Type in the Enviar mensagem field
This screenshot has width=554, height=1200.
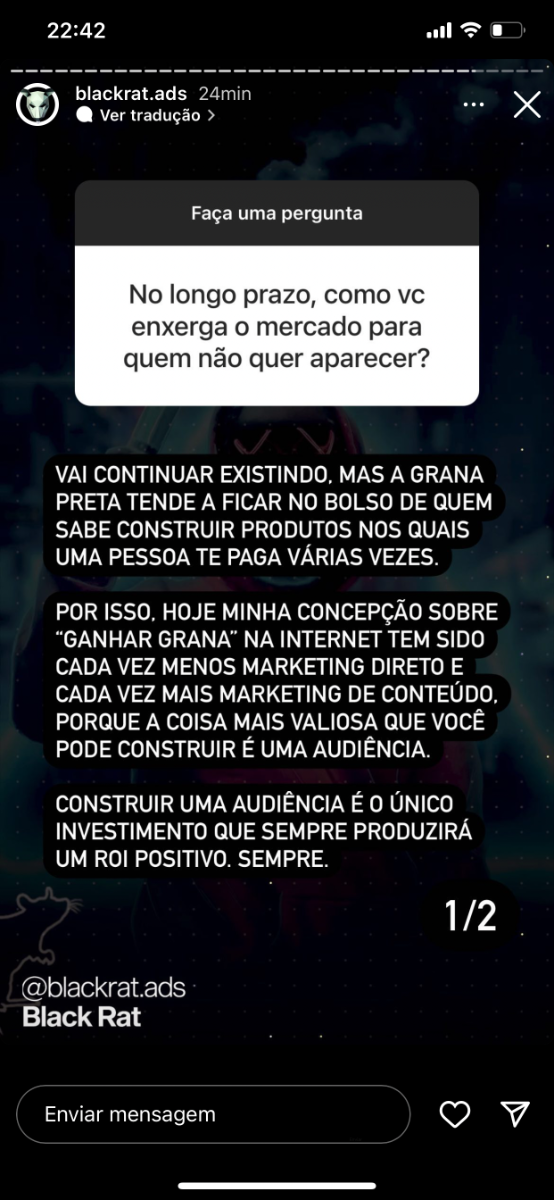click(213, 1114)
